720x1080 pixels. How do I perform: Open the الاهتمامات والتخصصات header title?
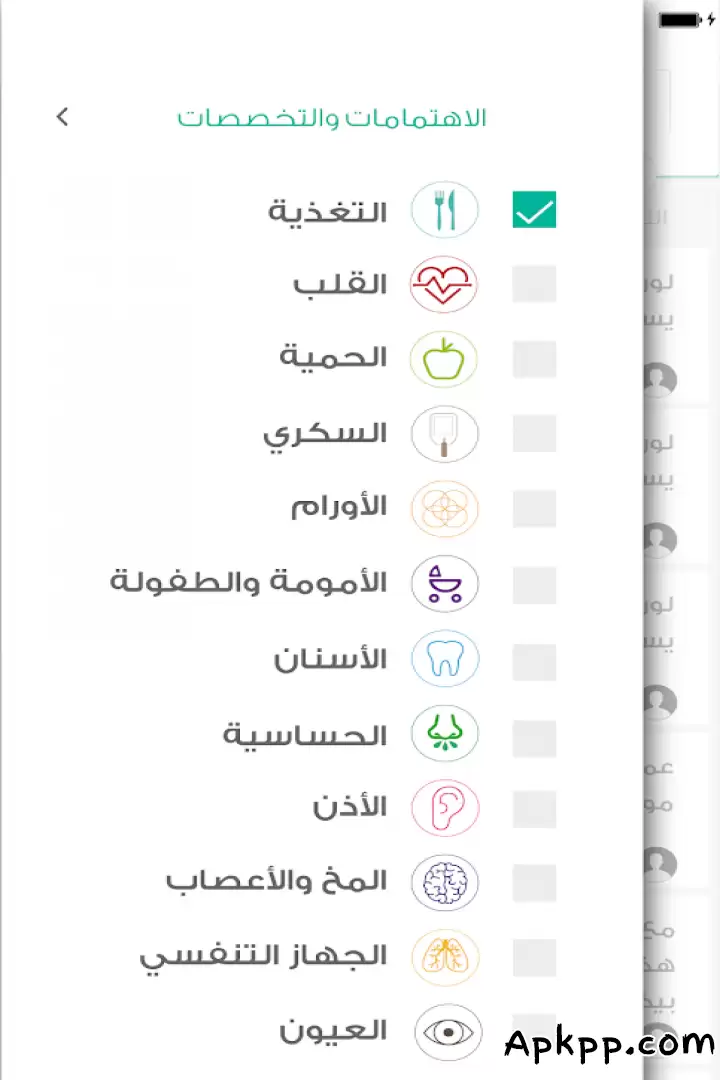[335, 117]
